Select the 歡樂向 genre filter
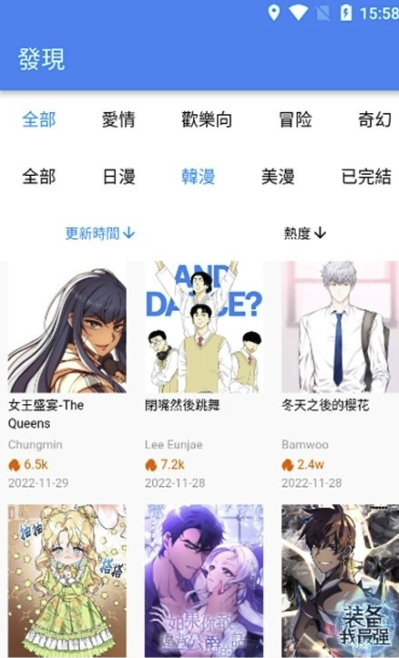 point(206,120)
